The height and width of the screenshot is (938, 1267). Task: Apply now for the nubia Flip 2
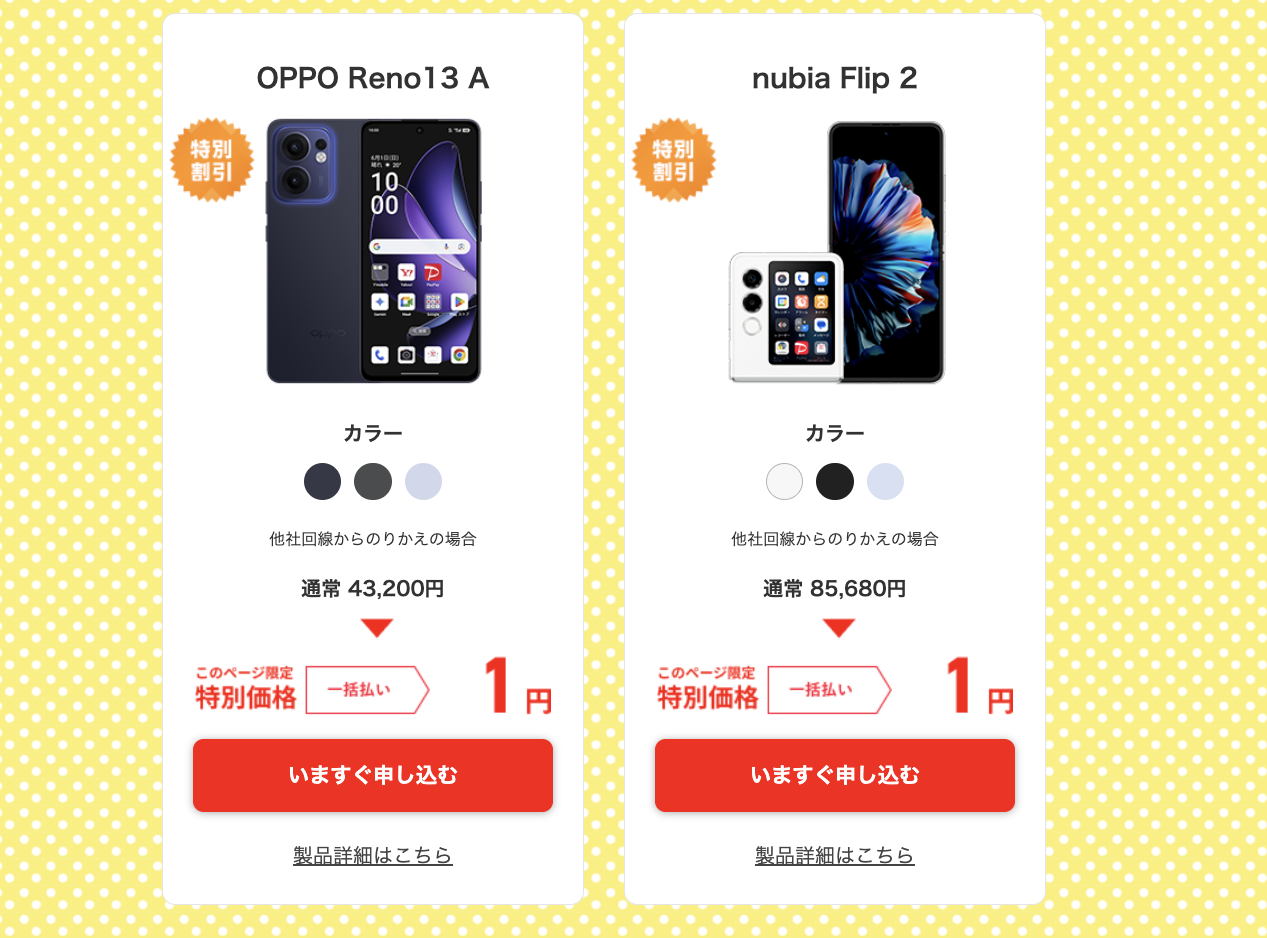(x=834, y=775)
